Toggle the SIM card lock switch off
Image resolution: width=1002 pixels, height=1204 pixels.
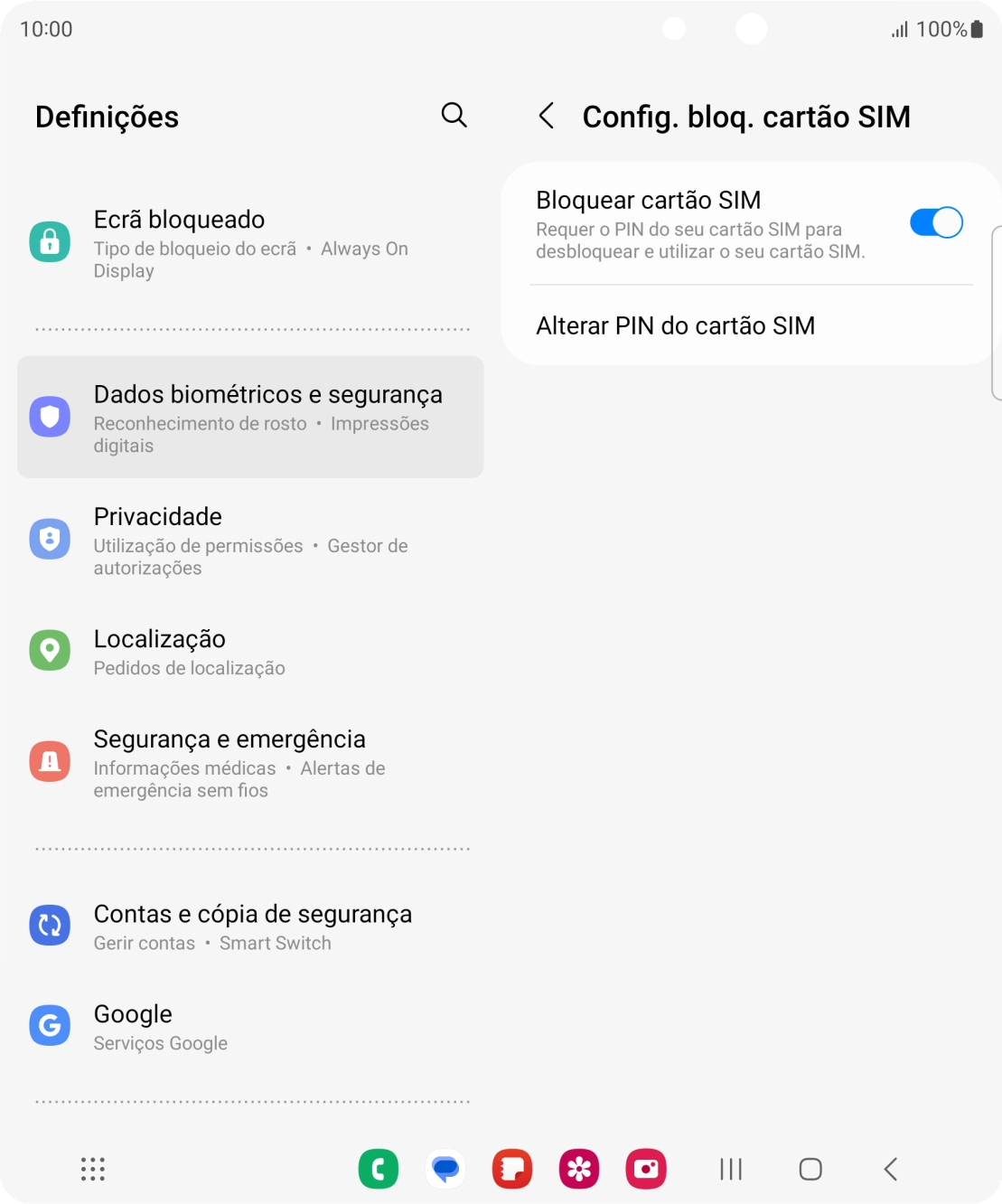point(936,222)
